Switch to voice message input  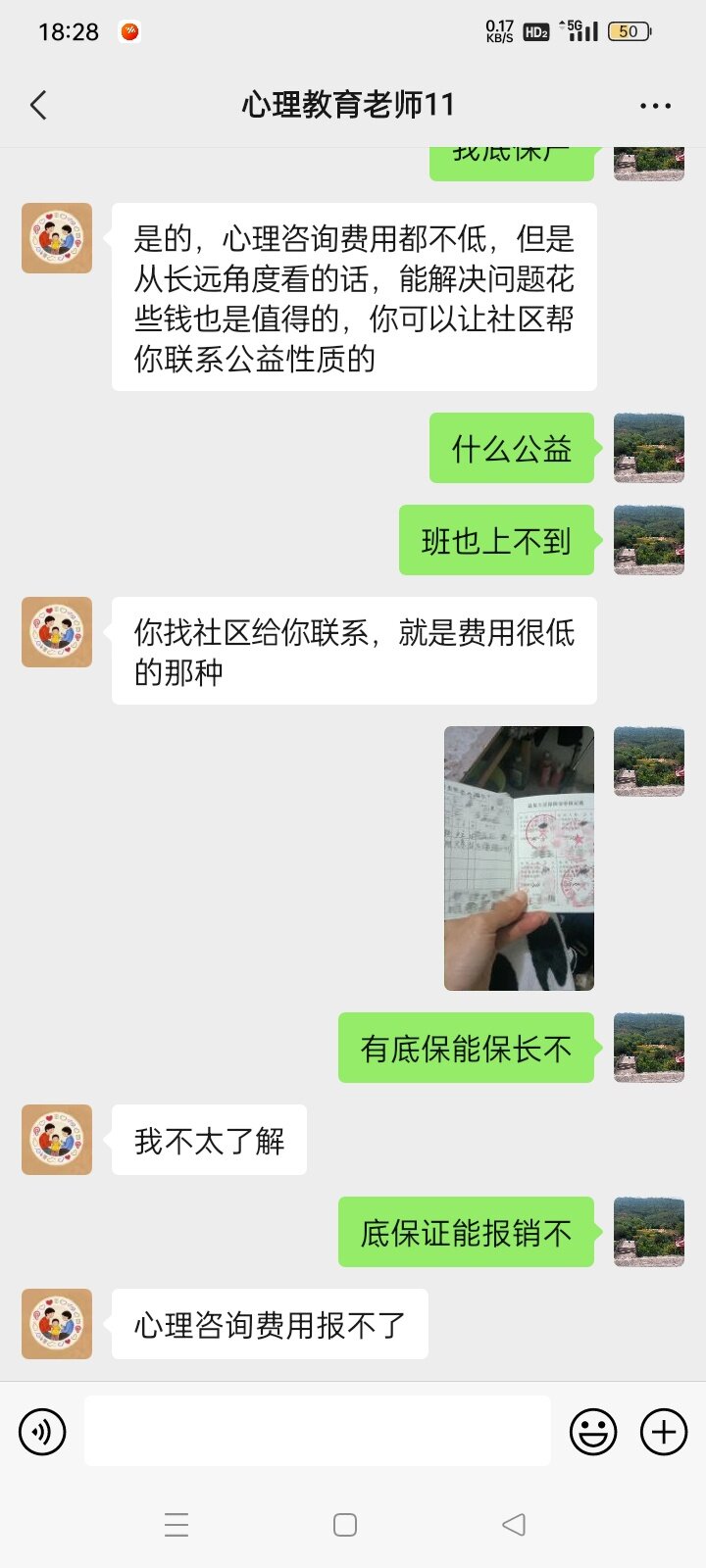[x=42, y=1432]
